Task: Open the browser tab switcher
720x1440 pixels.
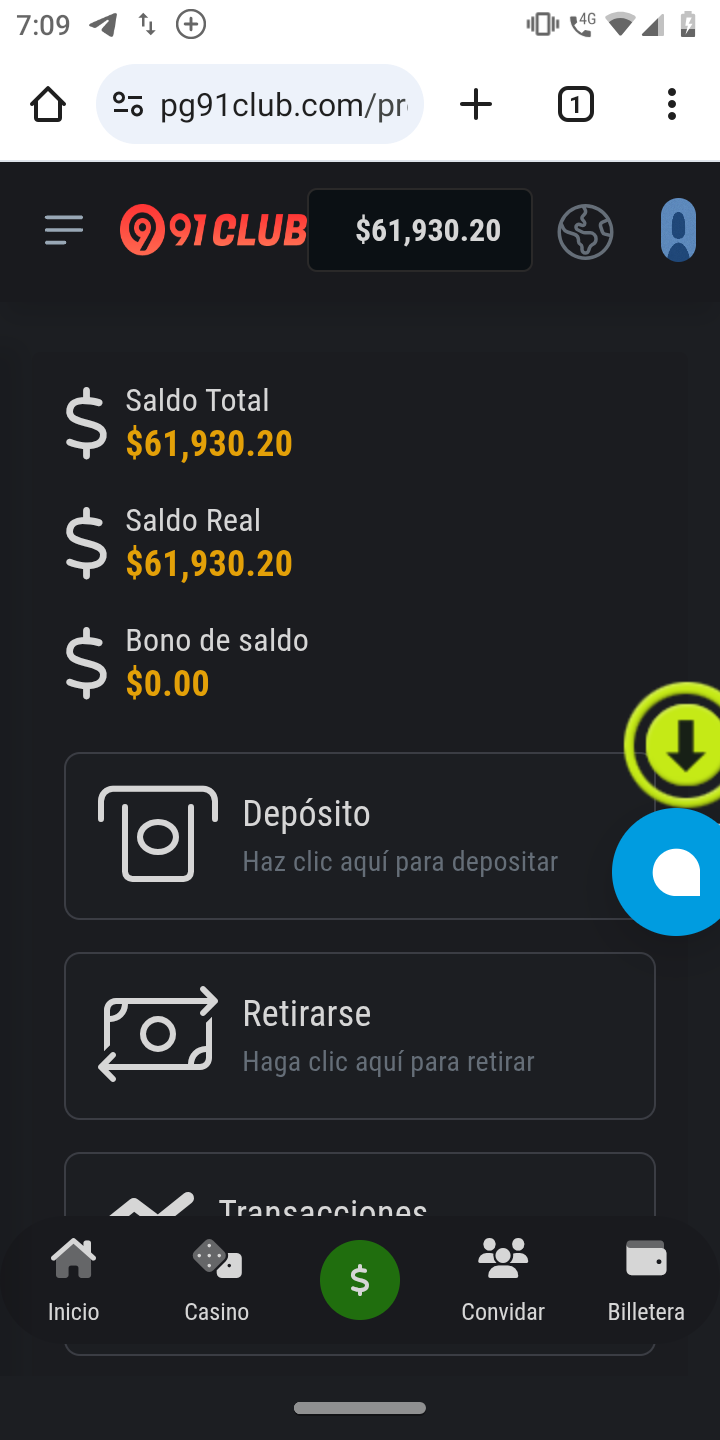Action: pyautogui.click(x=575, y=103)
